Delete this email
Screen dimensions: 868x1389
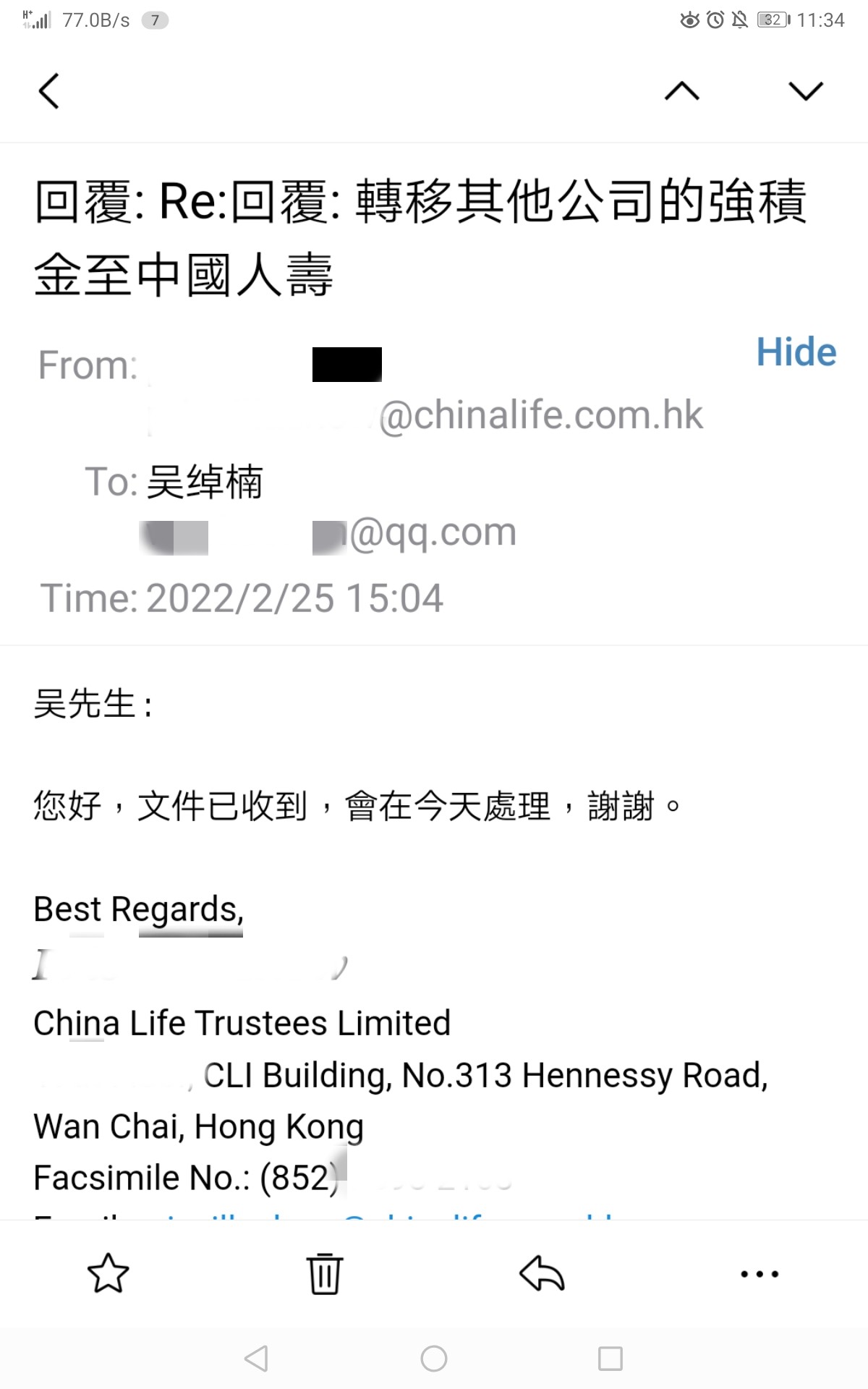point(325,1273)
